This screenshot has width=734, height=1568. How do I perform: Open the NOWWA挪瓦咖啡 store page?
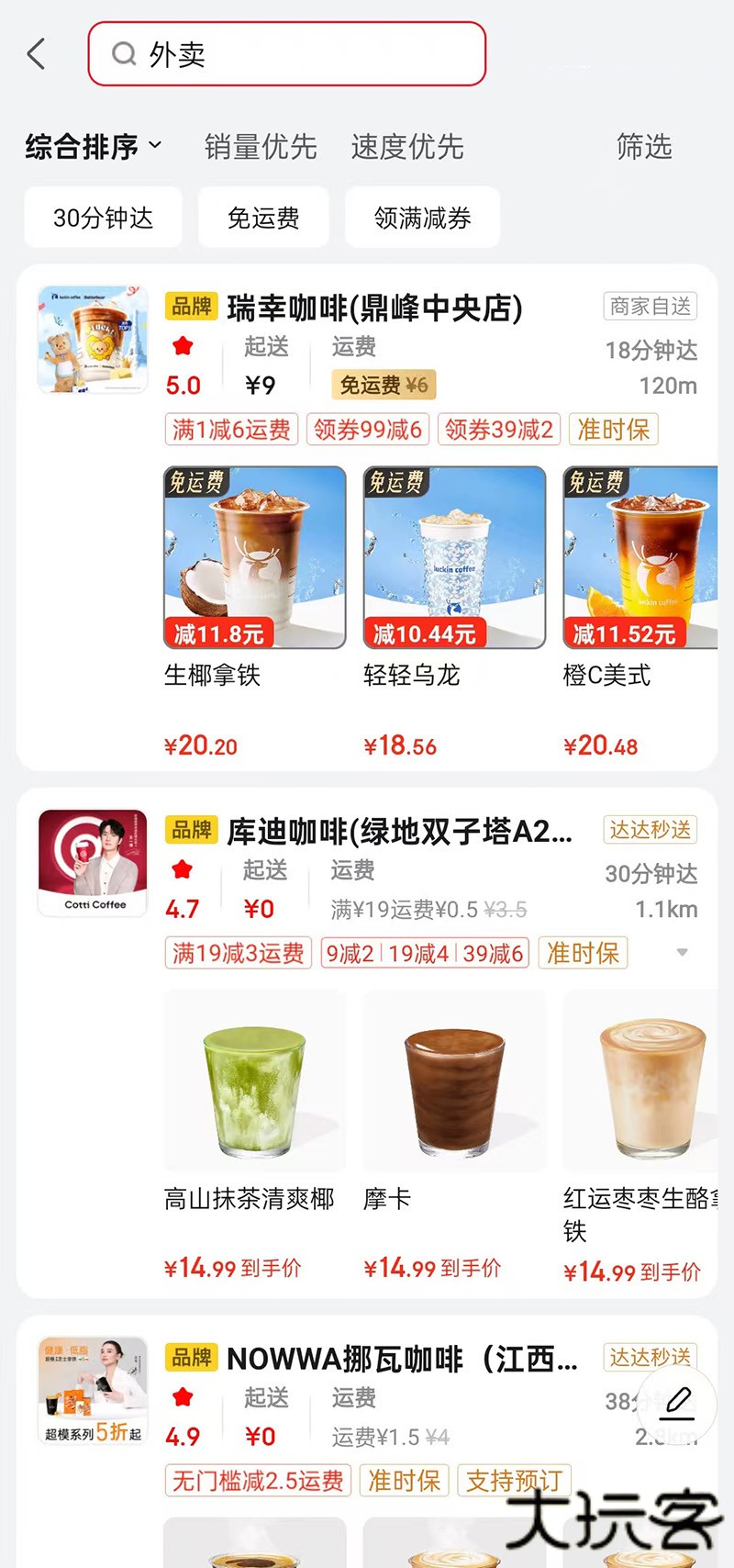pyautogui.click(x=402, y=1359)
